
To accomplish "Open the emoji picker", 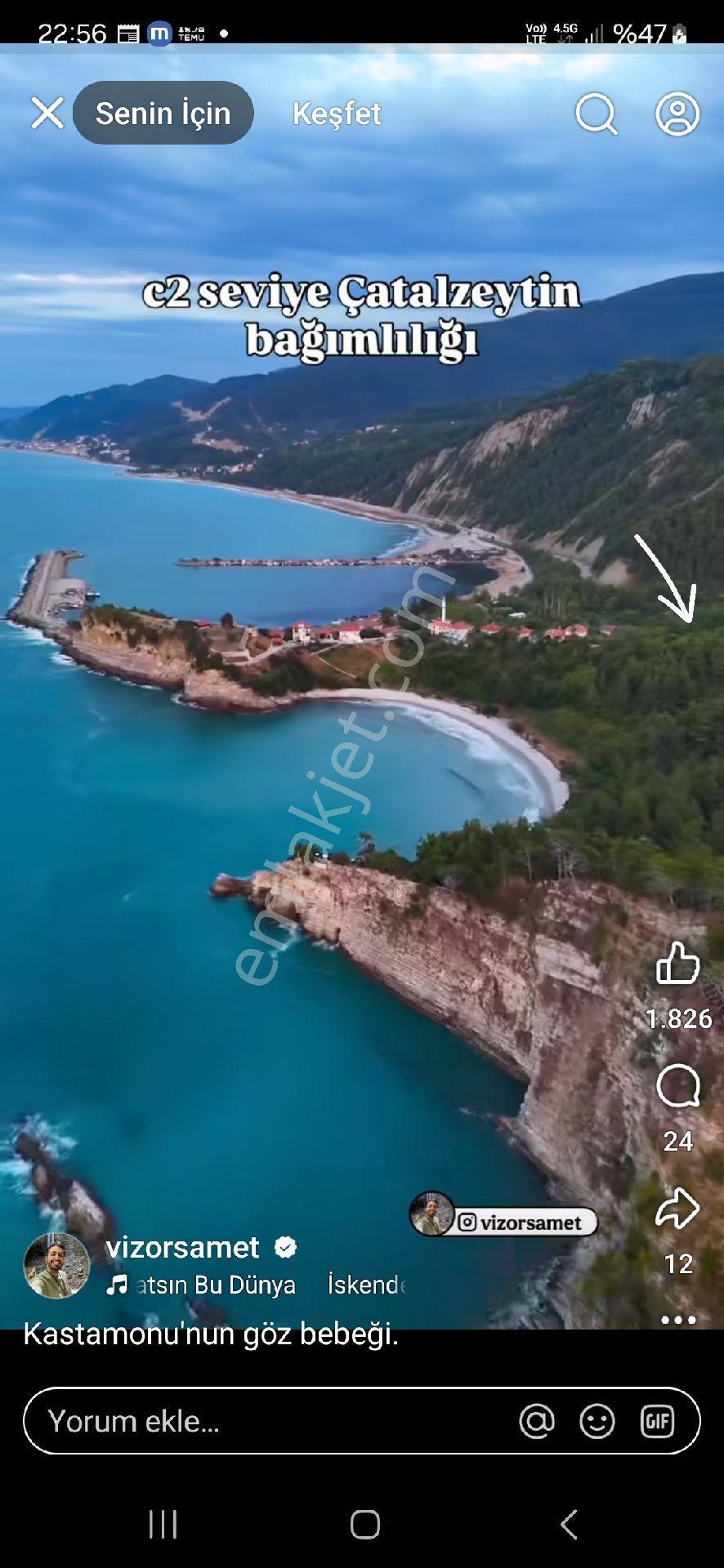I will pos(597,1422).
